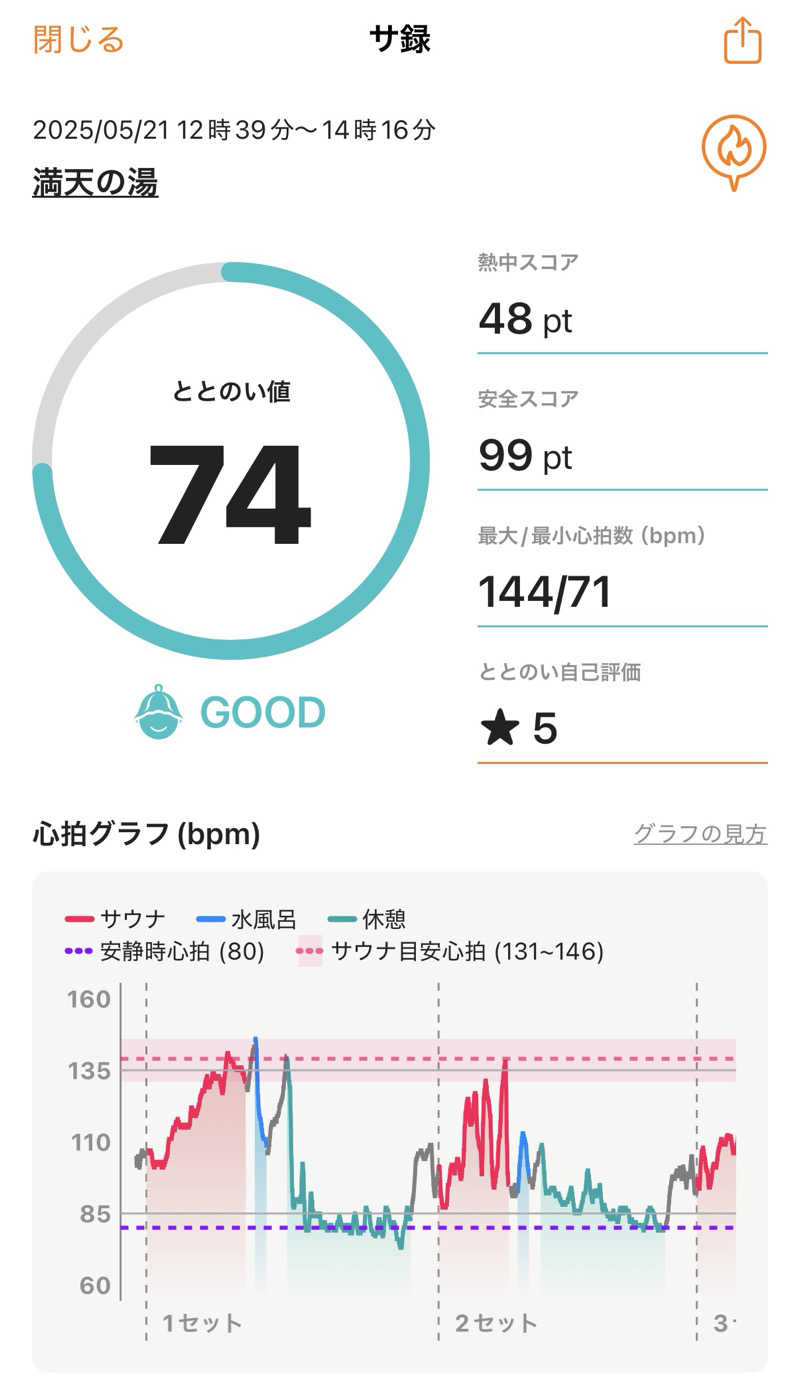
Task: Tap 閉じる to close the サ録 screen
Action: (x=78, y=40)
